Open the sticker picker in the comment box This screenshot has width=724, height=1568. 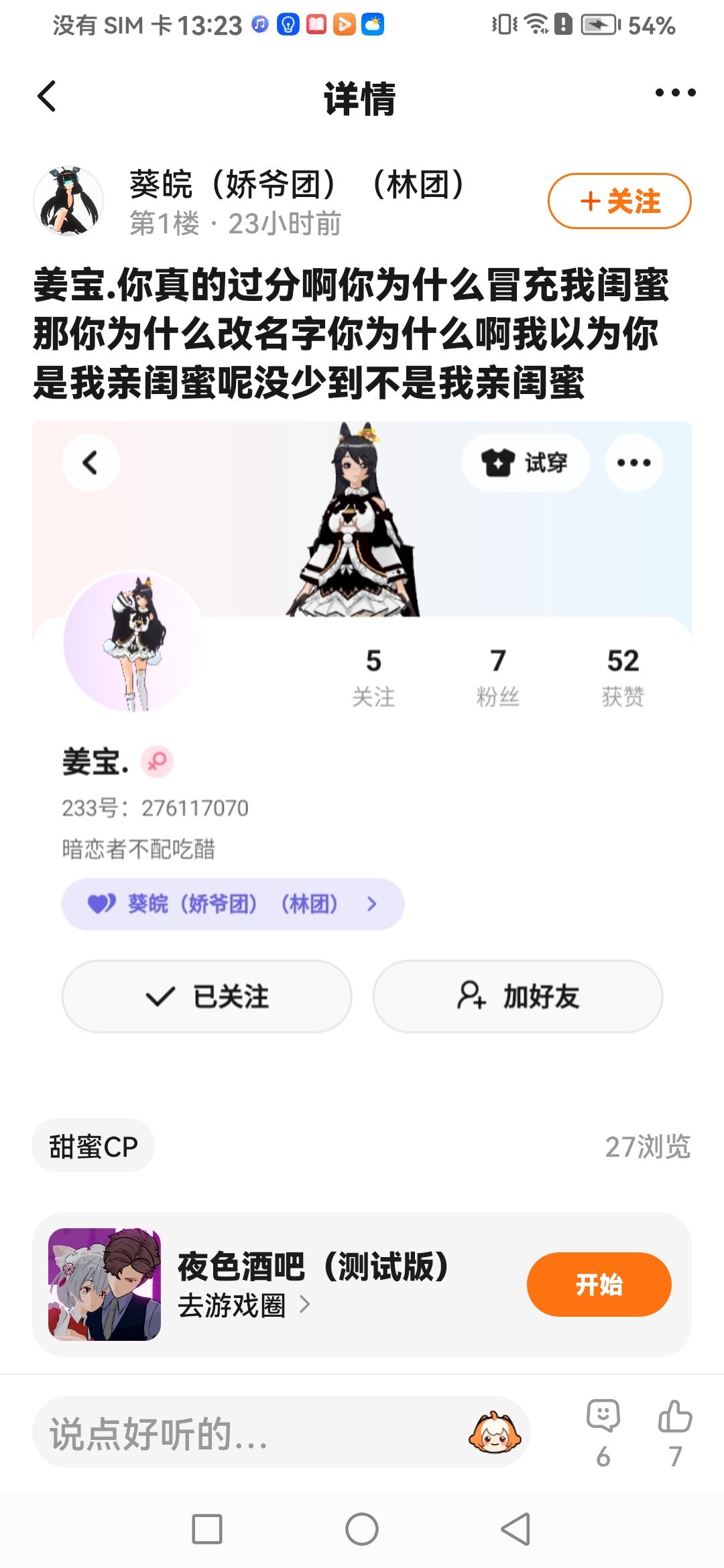click(x=495, y=1433)
